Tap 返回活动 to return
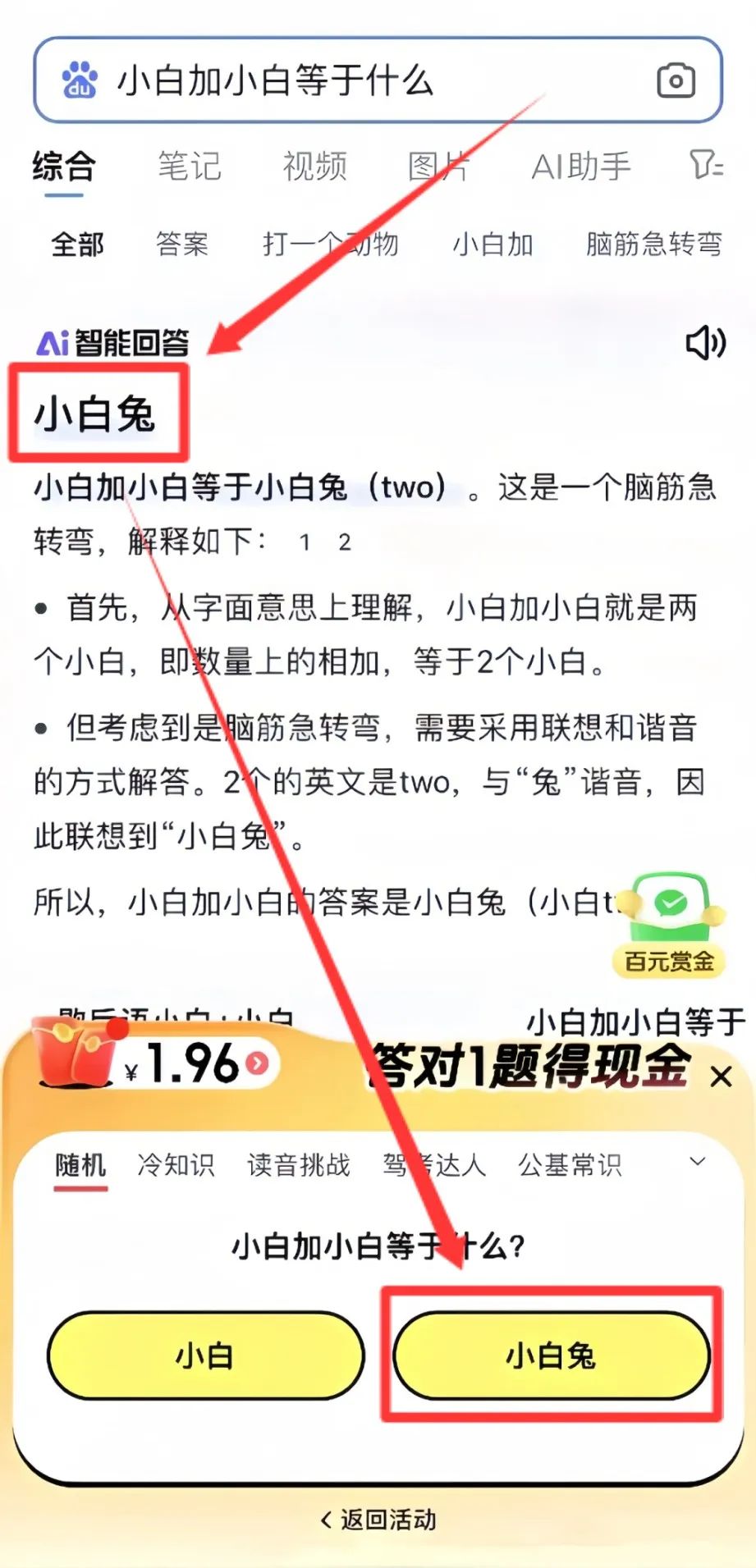 click(x=378, y=1519)
